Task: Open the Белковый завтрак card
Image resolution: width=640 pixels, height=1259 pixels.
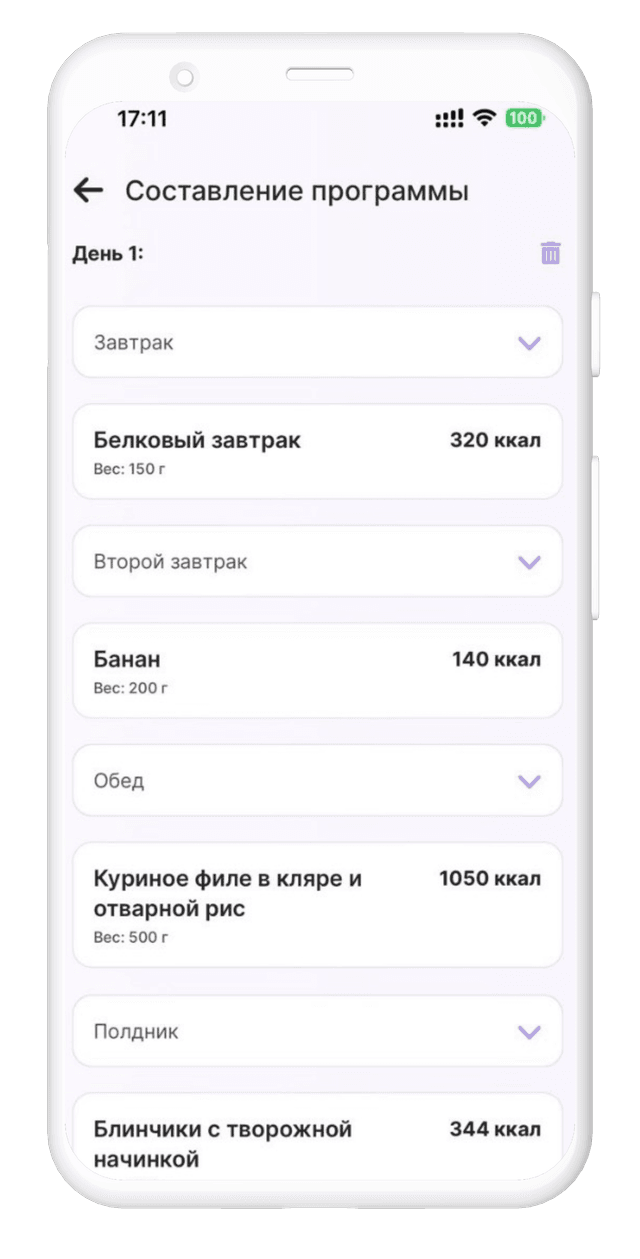Action: tap(317, 451)
